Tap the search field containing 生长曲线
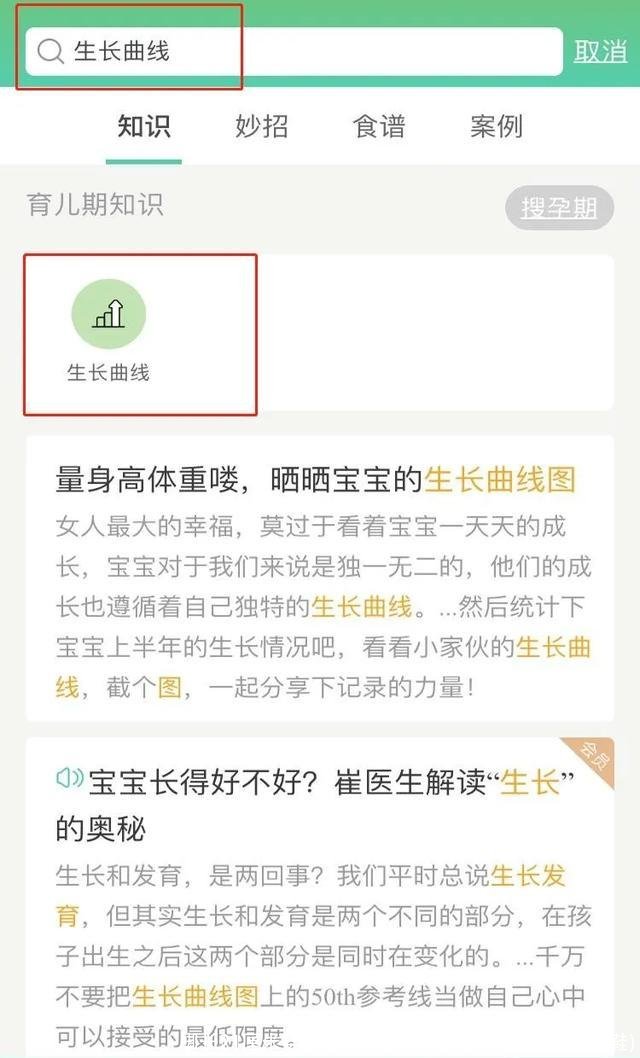640x1058 pixels. 300,51
